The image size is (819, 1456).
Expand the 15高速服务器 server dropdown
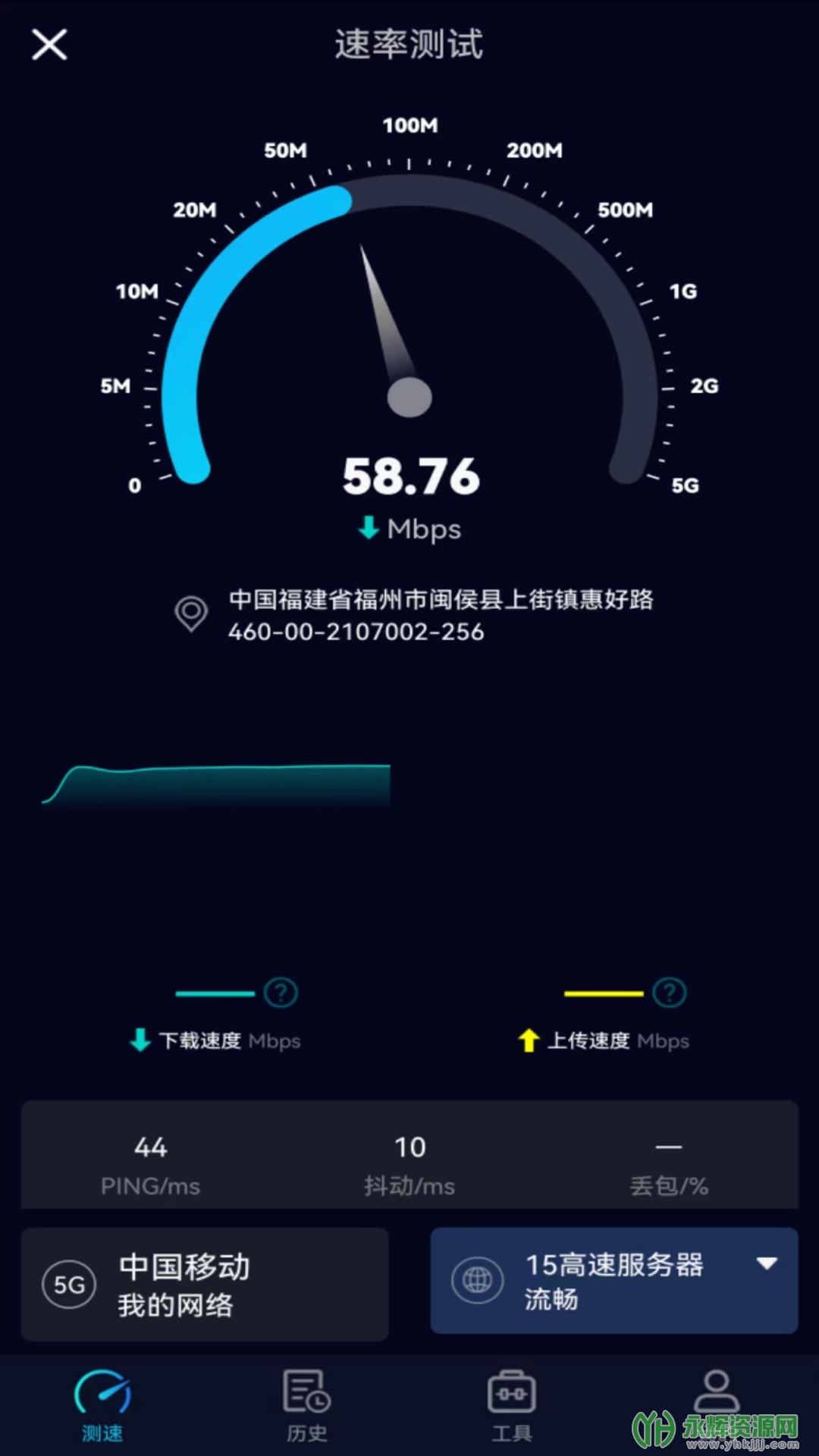click(767, 1263)
